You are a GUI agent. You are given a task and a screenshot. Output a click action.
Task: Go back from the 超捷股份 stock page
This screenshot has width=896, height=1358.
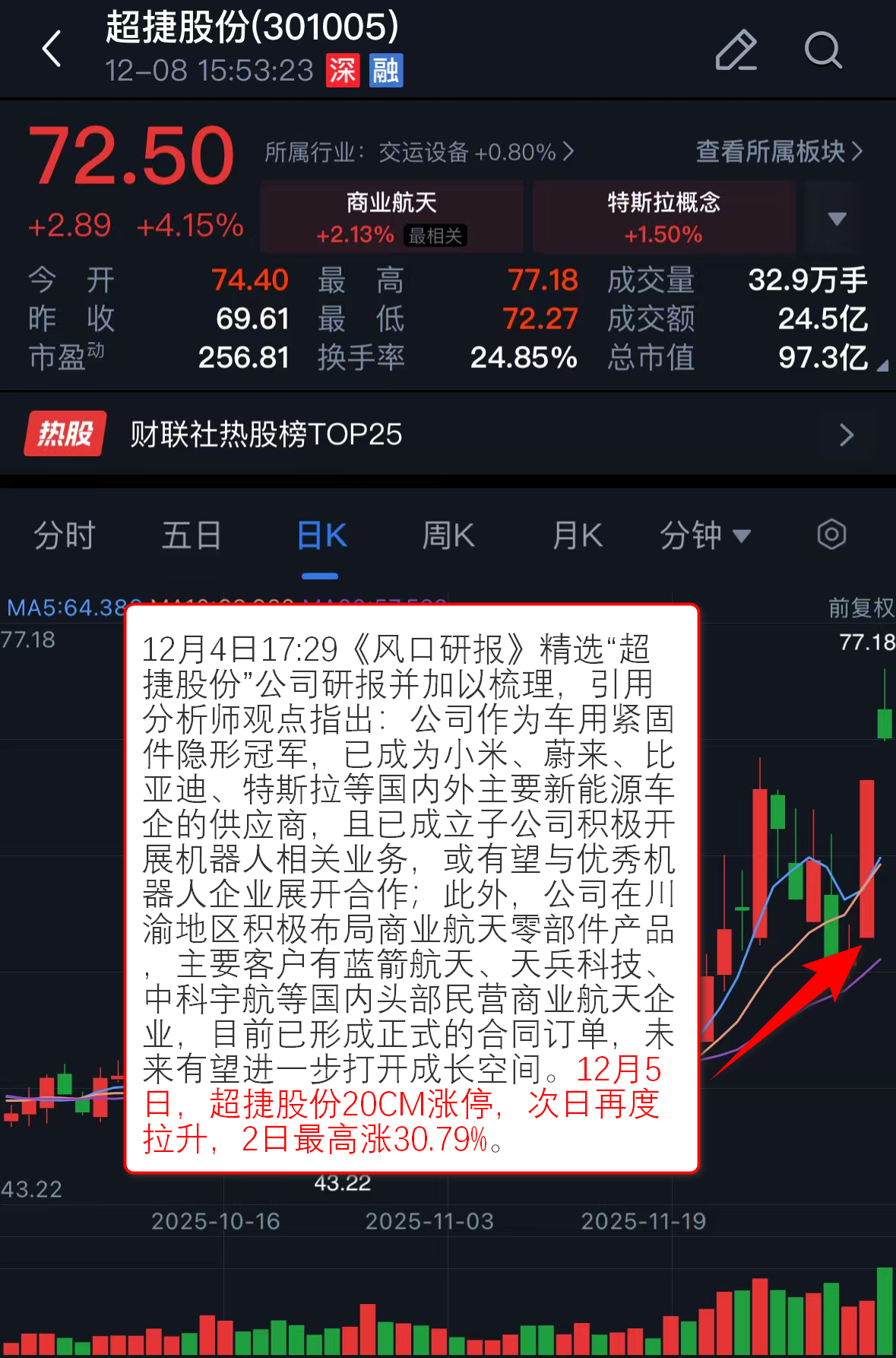tap(52, 49)
